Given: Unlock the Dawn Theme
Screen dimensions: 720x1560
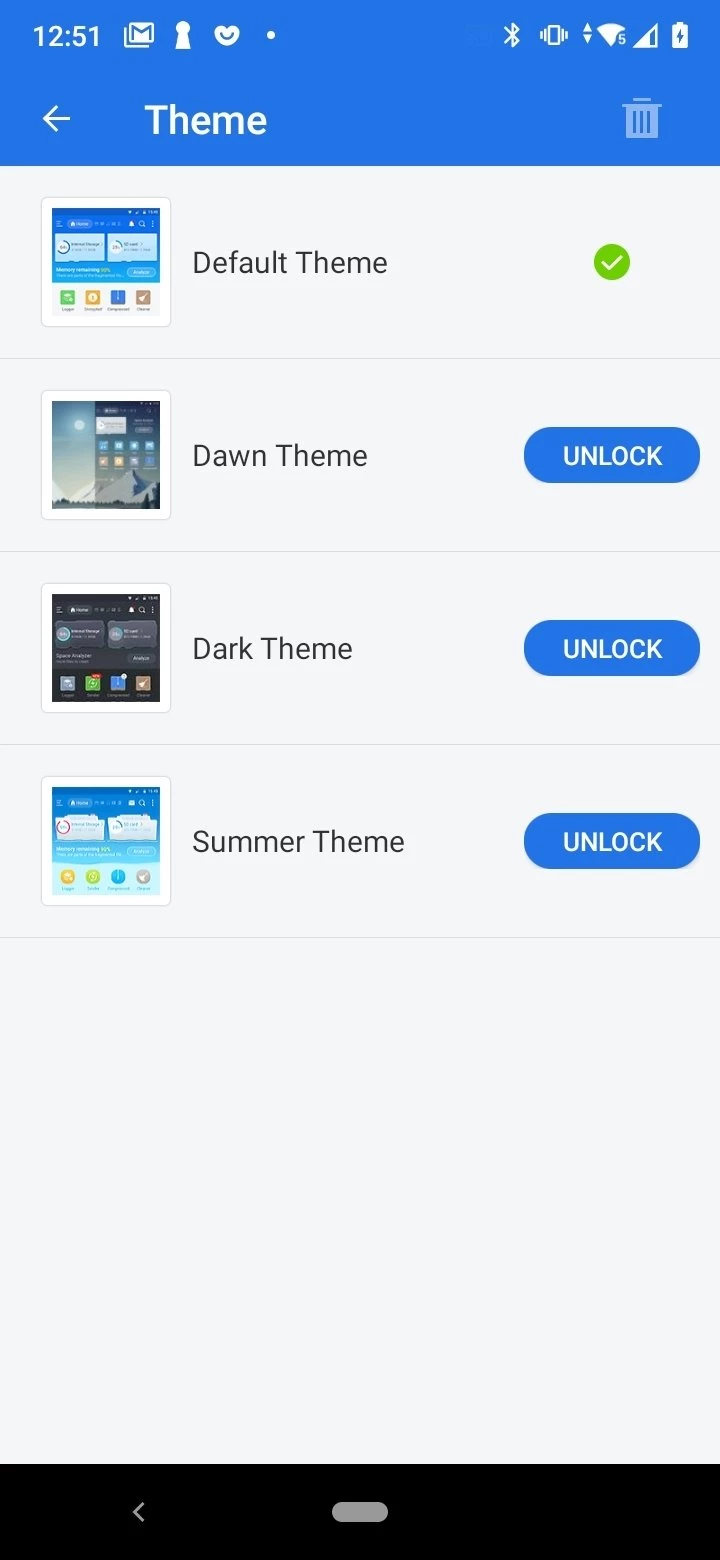Looking at the screenshot, I should (x=611, y=456).
